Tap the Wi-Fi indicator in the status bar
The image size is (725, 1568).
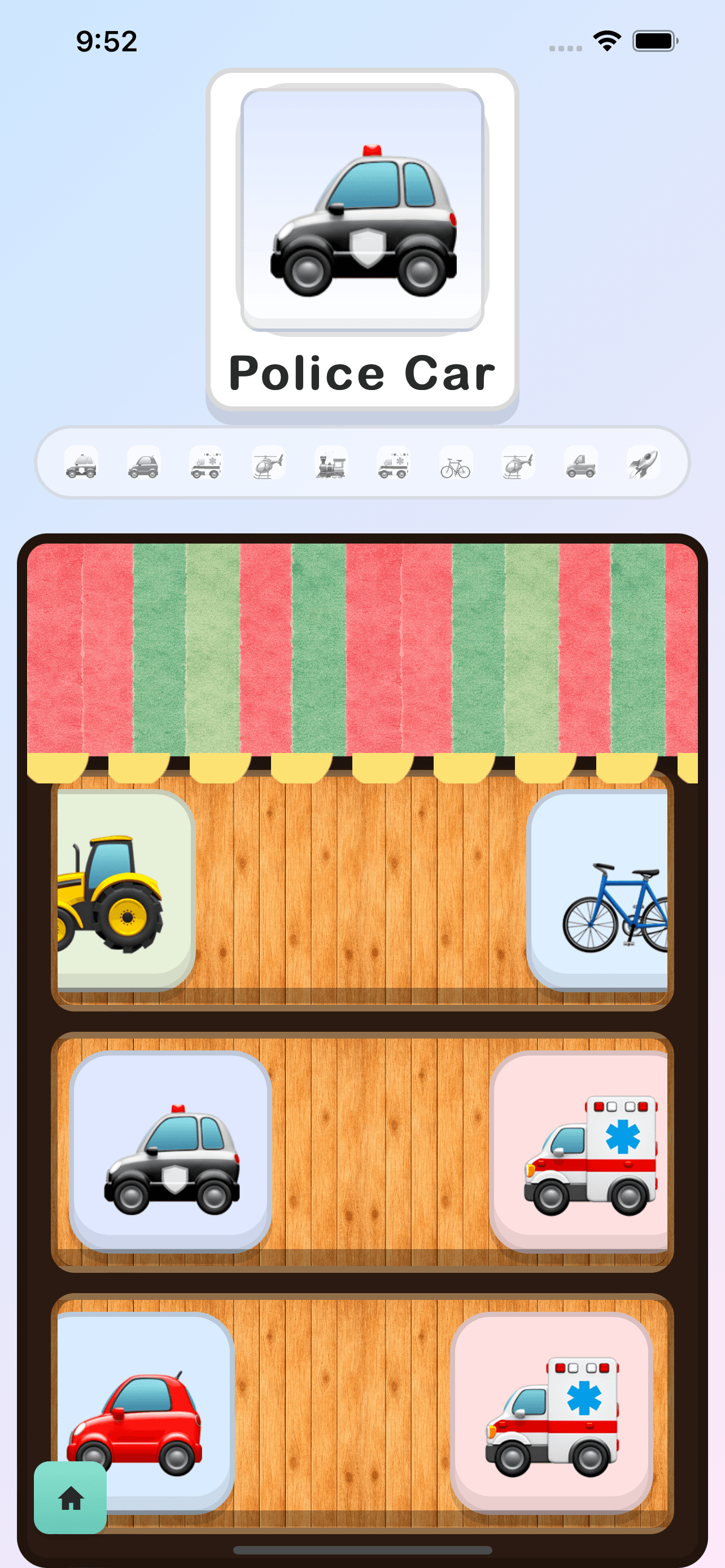point(606,40)
